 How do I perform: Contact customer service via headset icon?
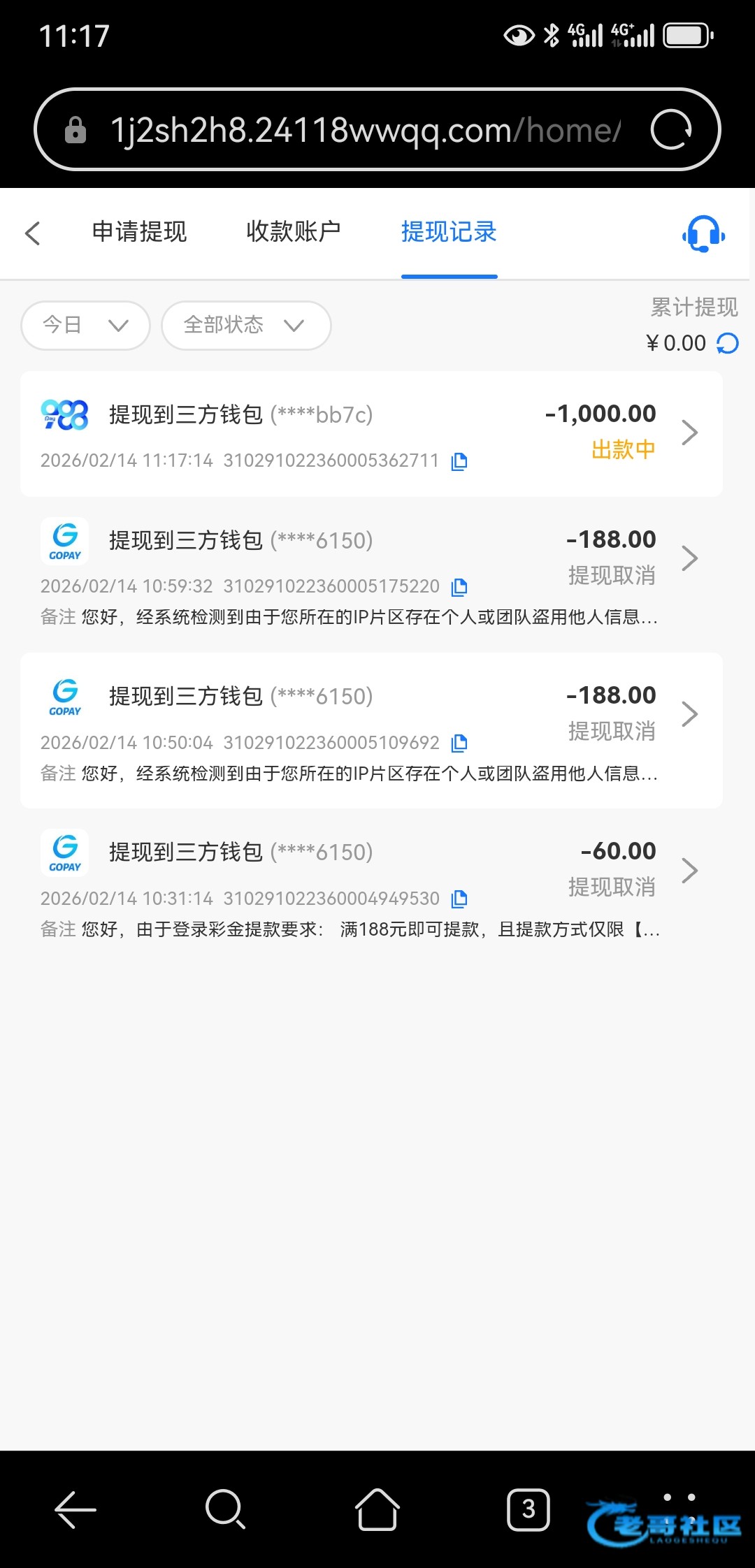703,233
